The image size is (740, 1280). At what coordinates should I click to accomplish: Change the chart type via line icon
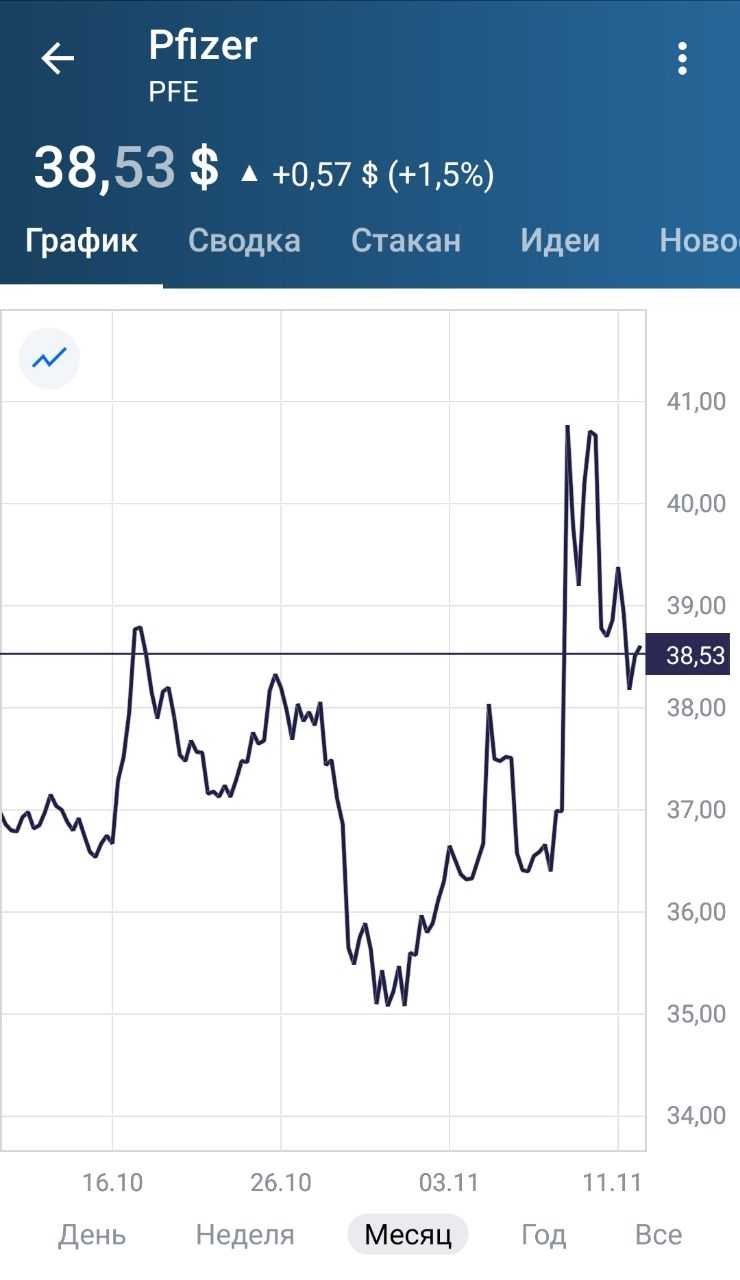point(49,358)
